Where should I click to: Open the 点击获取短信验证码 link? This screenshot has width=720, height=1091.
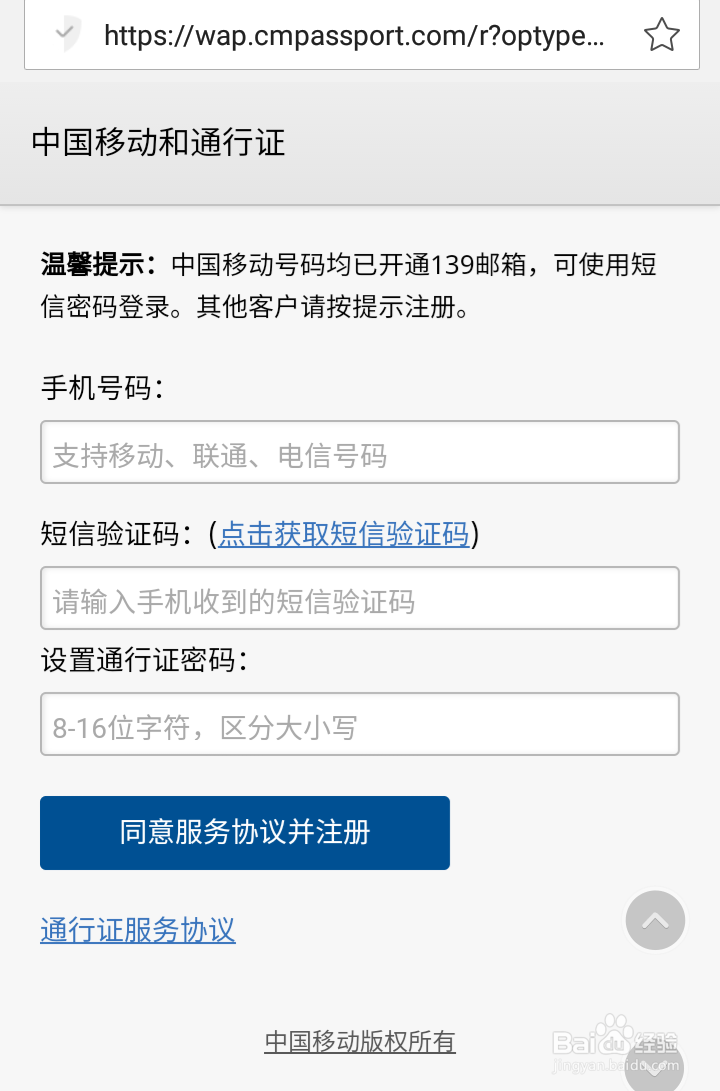(344, 535)
